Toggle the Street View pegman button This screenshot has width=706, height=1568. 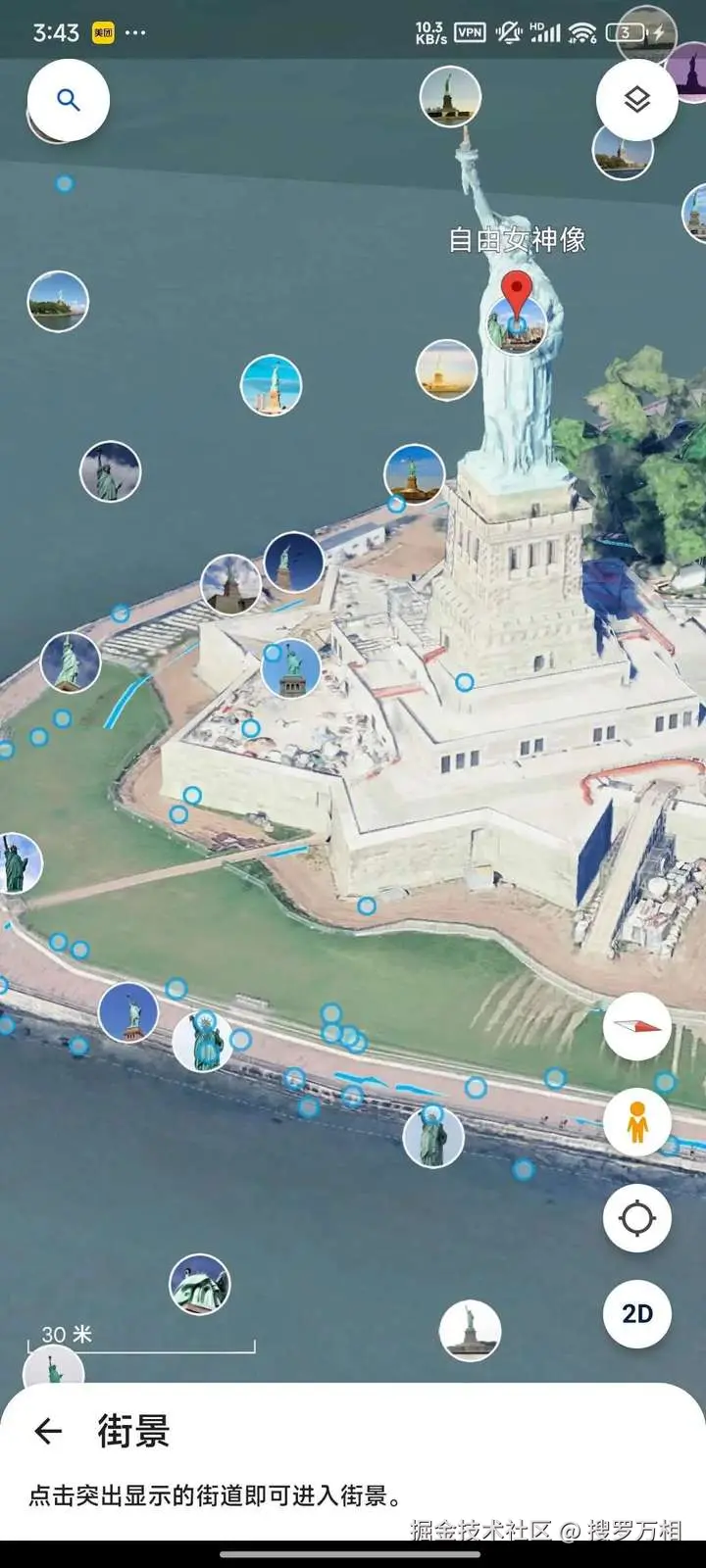pos(637,1122)
